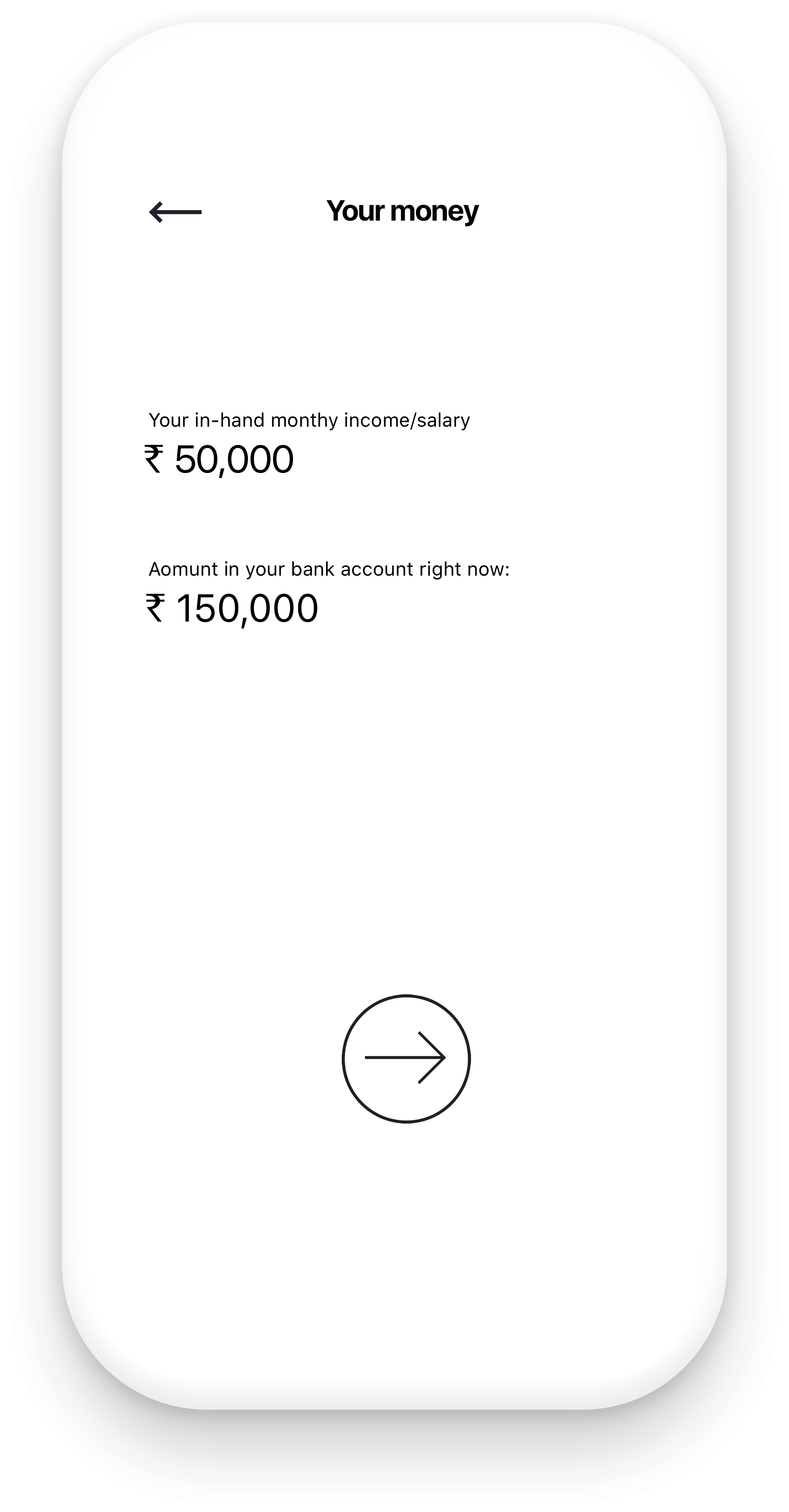The width and height of the screenshot is (789, 1512).
Task: Go back using the top-left arrow
Action: pos(176,212)
